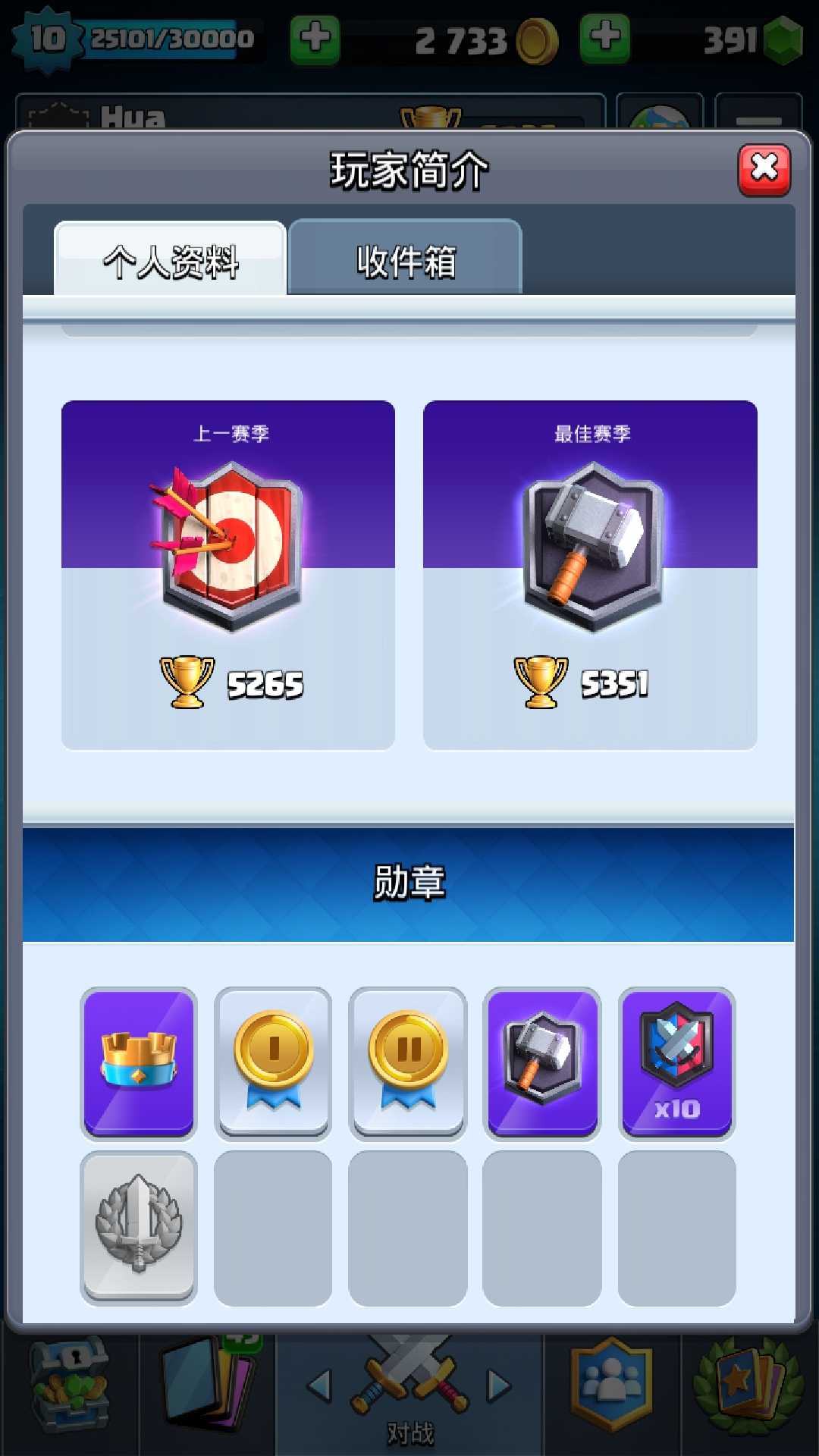This screenshot has width=819, height=1456.
Task: Open the crown badge
Action: (x=139, y=1063)
